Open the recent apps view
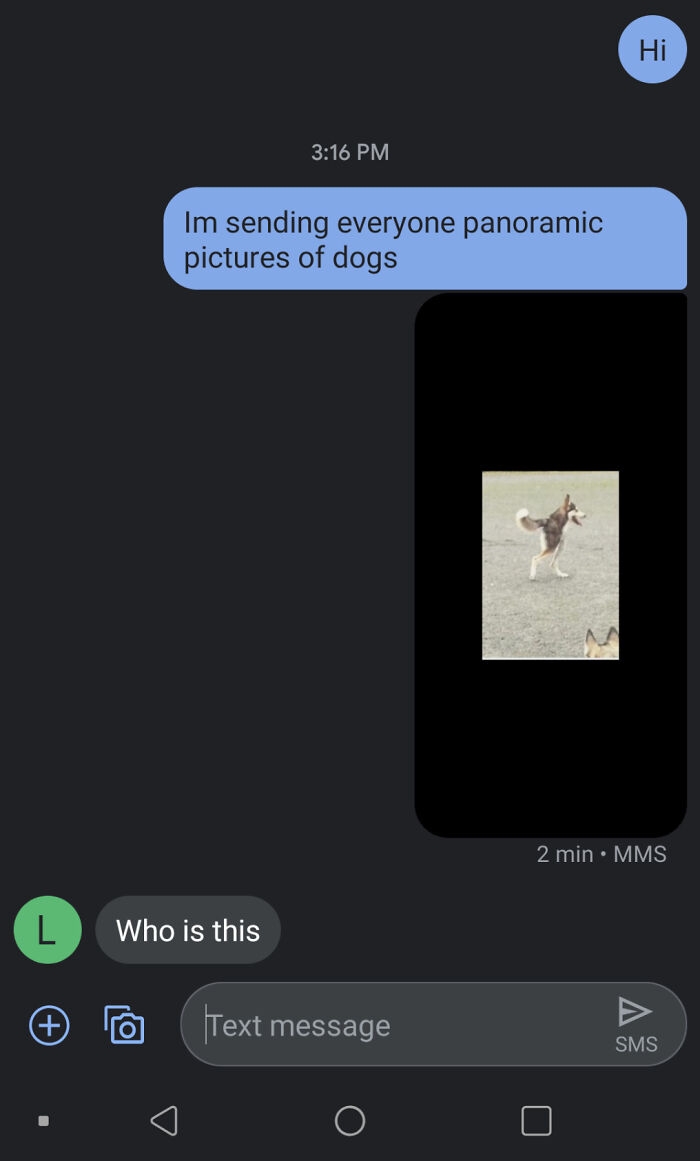Screen dimensions: 700x1161 pyautogui.click(x=536, y=1120)
